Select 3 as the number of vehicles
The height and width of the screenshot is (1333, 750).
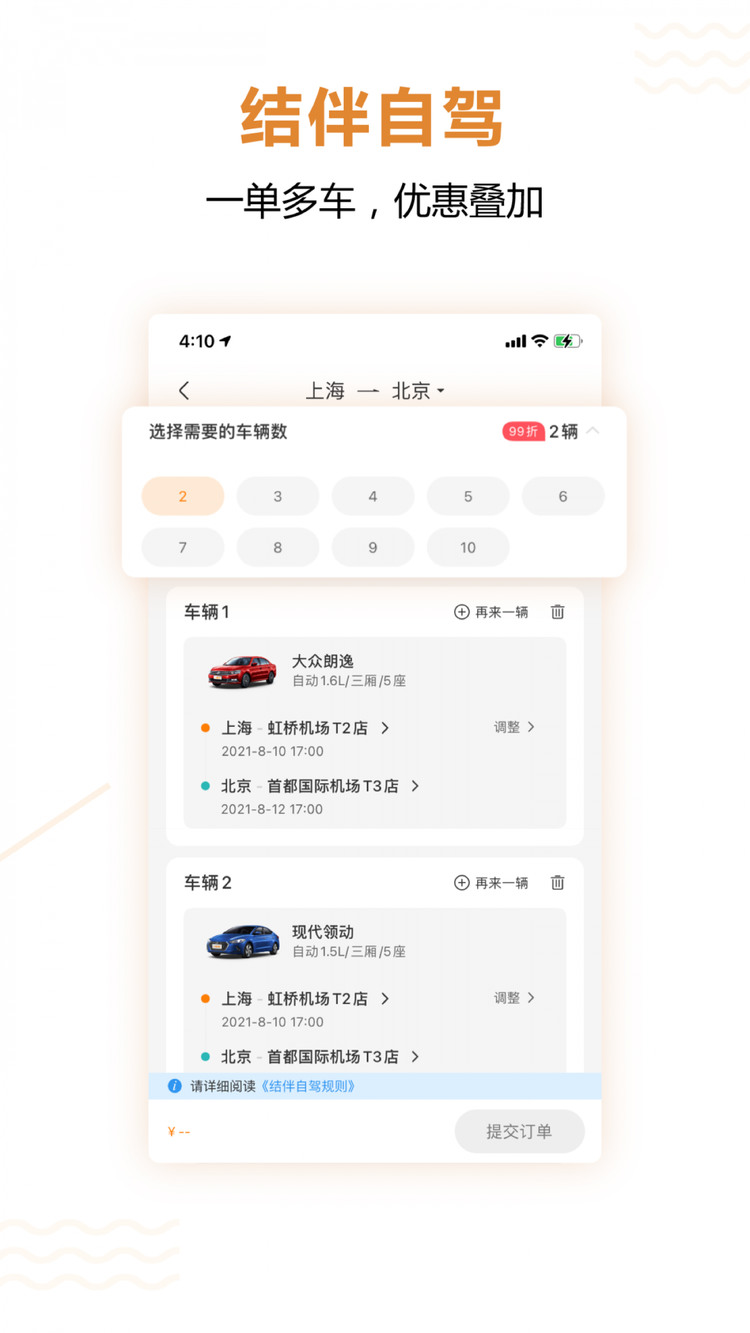(277, 496)
